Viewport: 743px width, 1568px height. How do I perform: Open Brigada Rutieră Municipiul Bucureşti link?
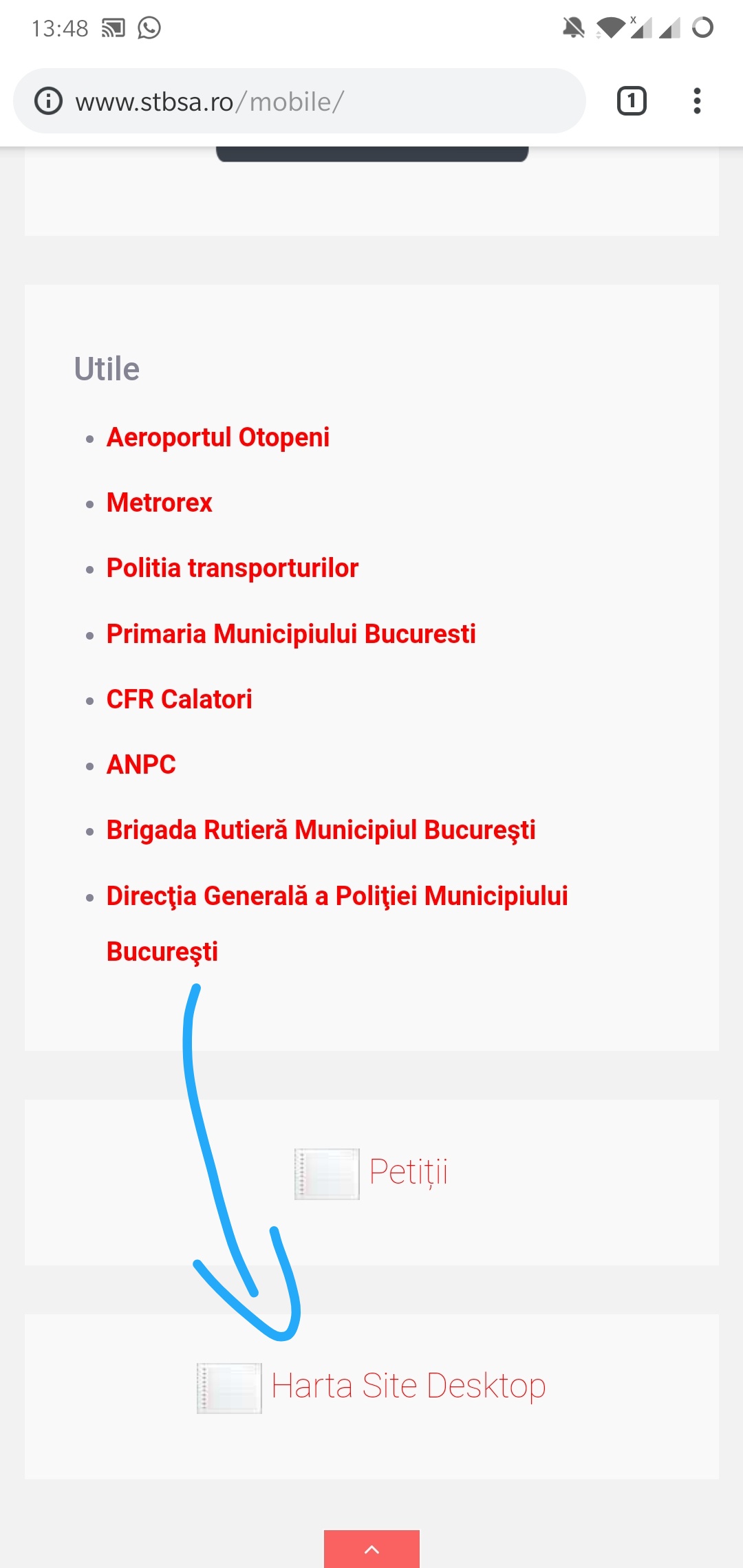pyautogui.click(x=321, y=830)
